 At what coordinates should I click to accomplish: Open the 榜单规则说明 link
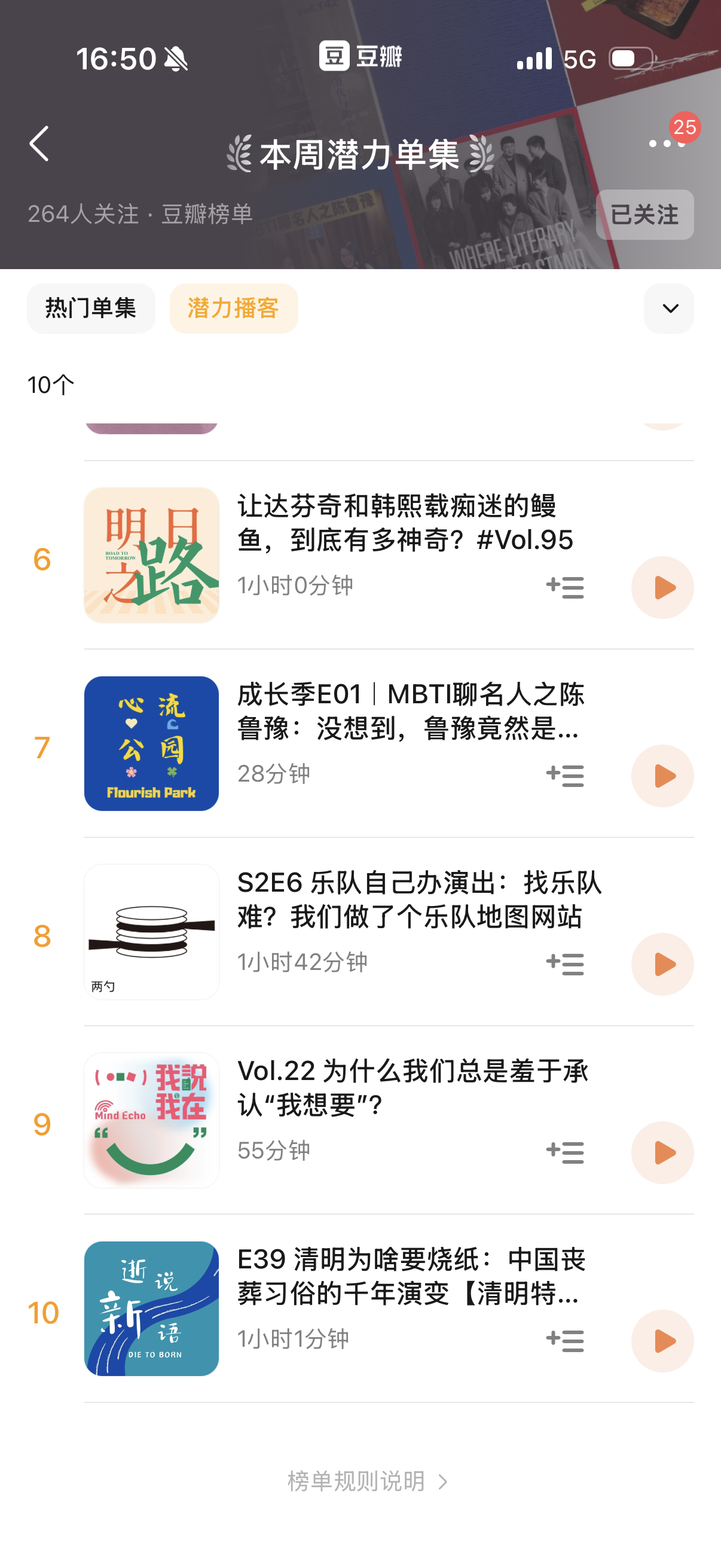(366, 1481)
